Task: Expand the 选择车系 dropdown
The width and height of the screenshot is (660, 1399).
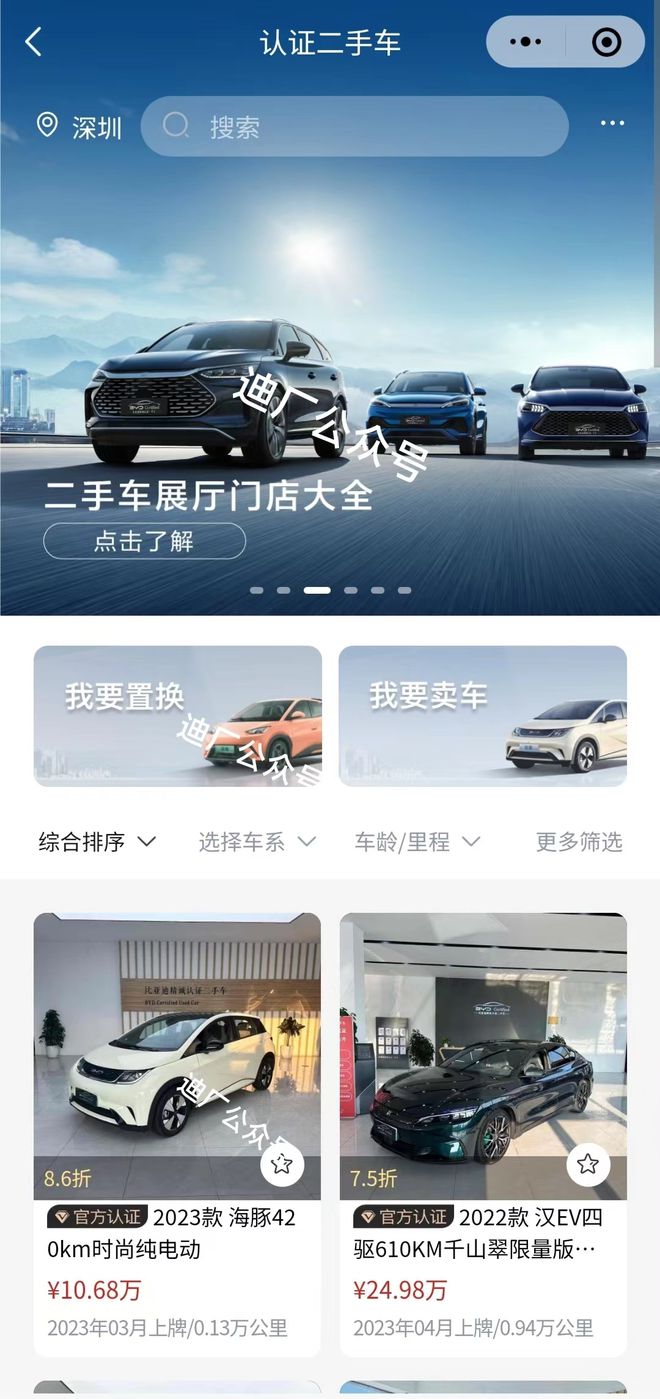Action: (257, 842)
